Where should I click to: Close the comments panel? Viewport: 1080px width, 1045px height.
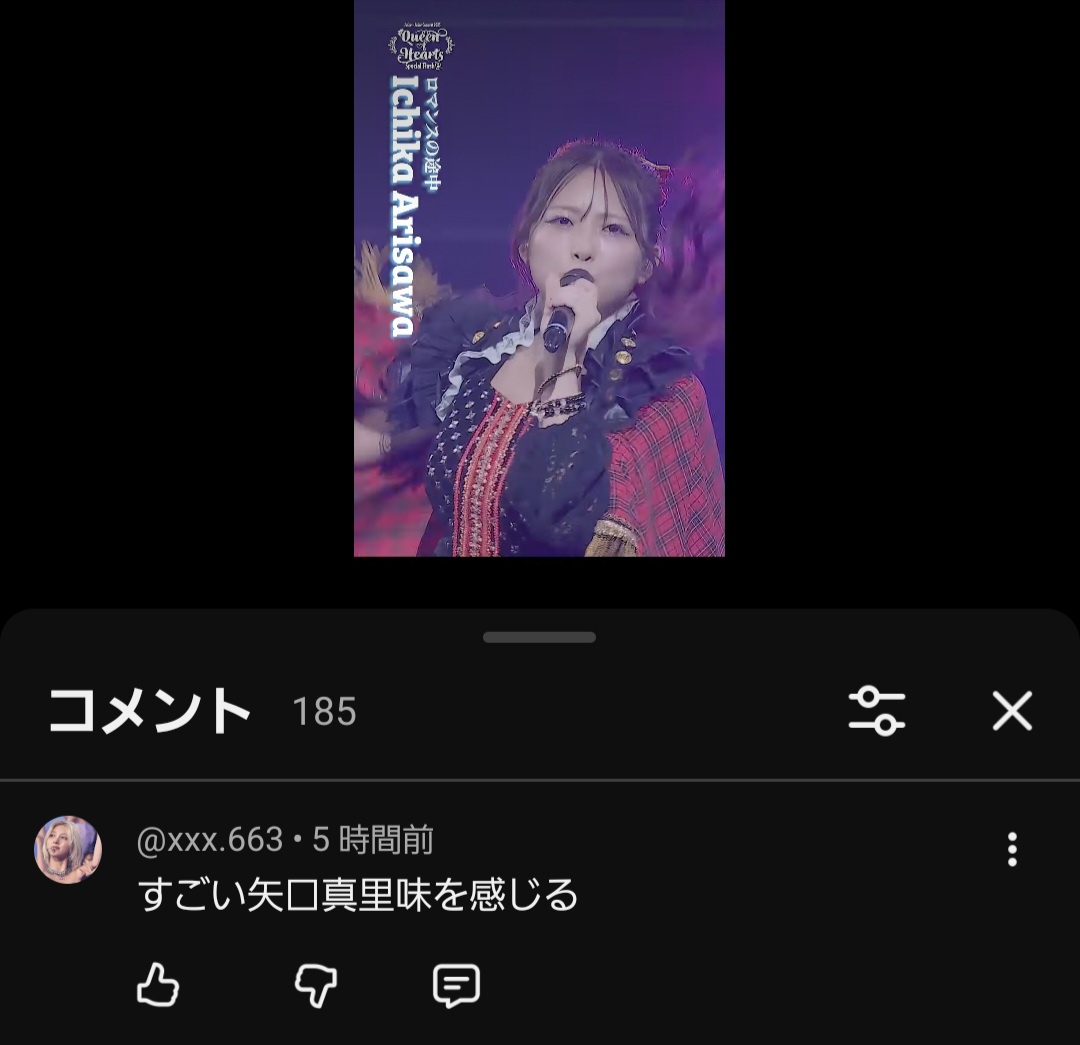tap(1011, 711)
